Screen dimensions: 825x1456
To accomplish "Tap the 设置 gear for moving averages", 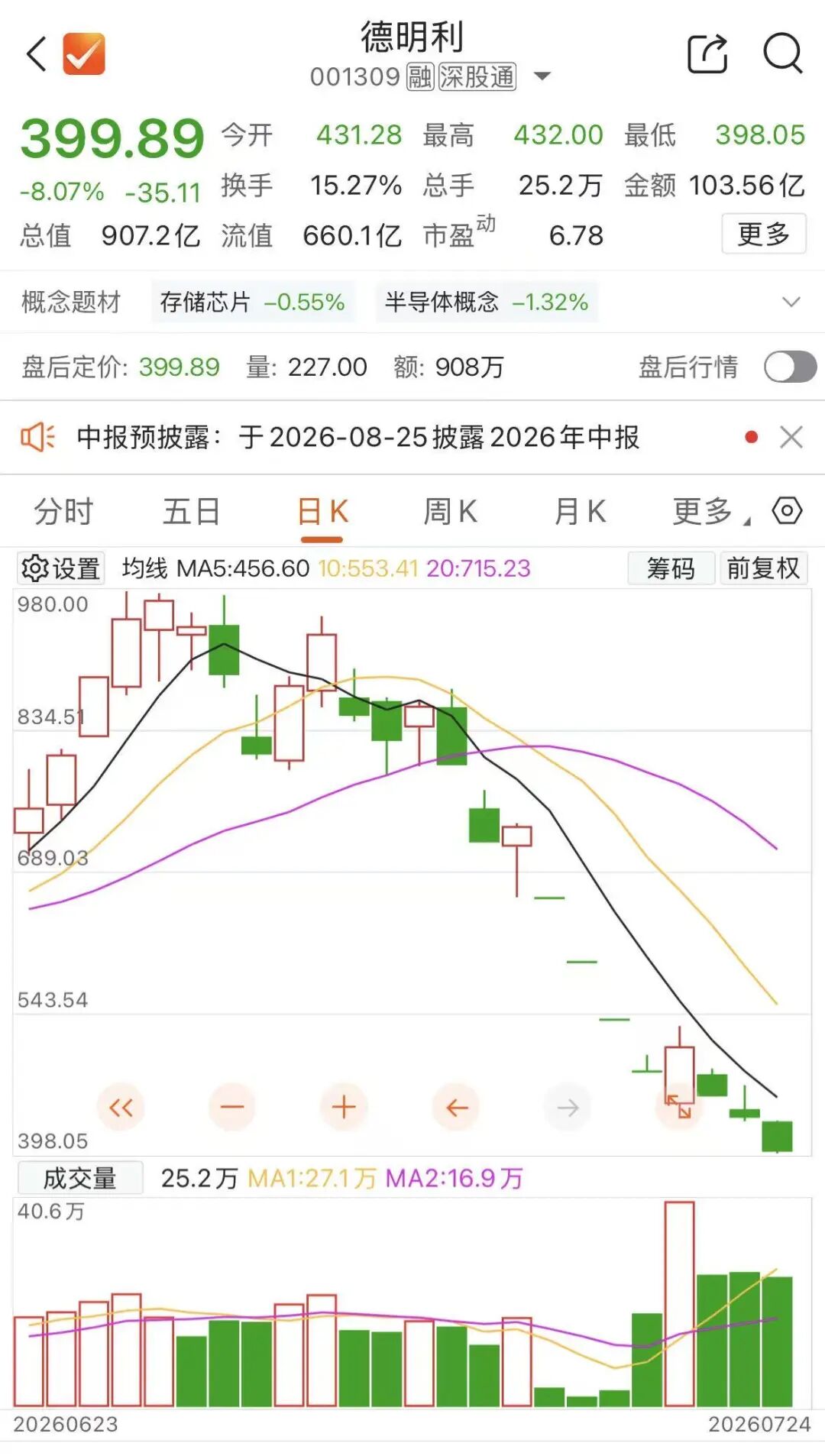I will pos(61,568).
